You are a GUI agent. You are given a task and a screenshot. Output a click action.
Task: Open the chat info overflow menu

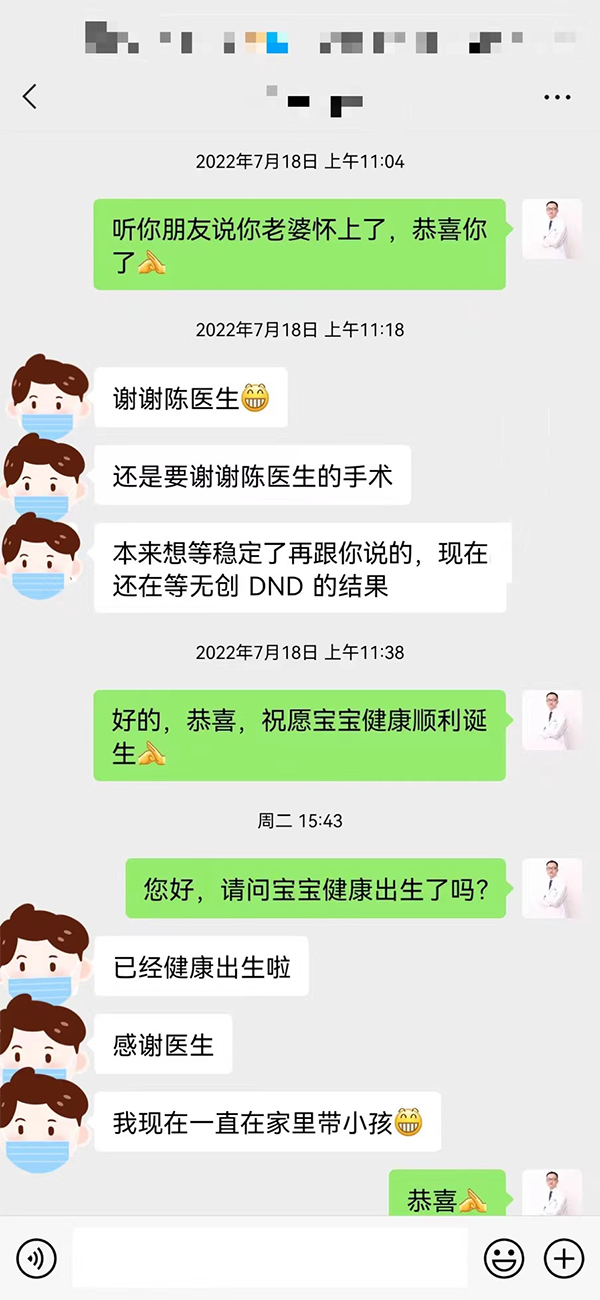coord(557,97)
